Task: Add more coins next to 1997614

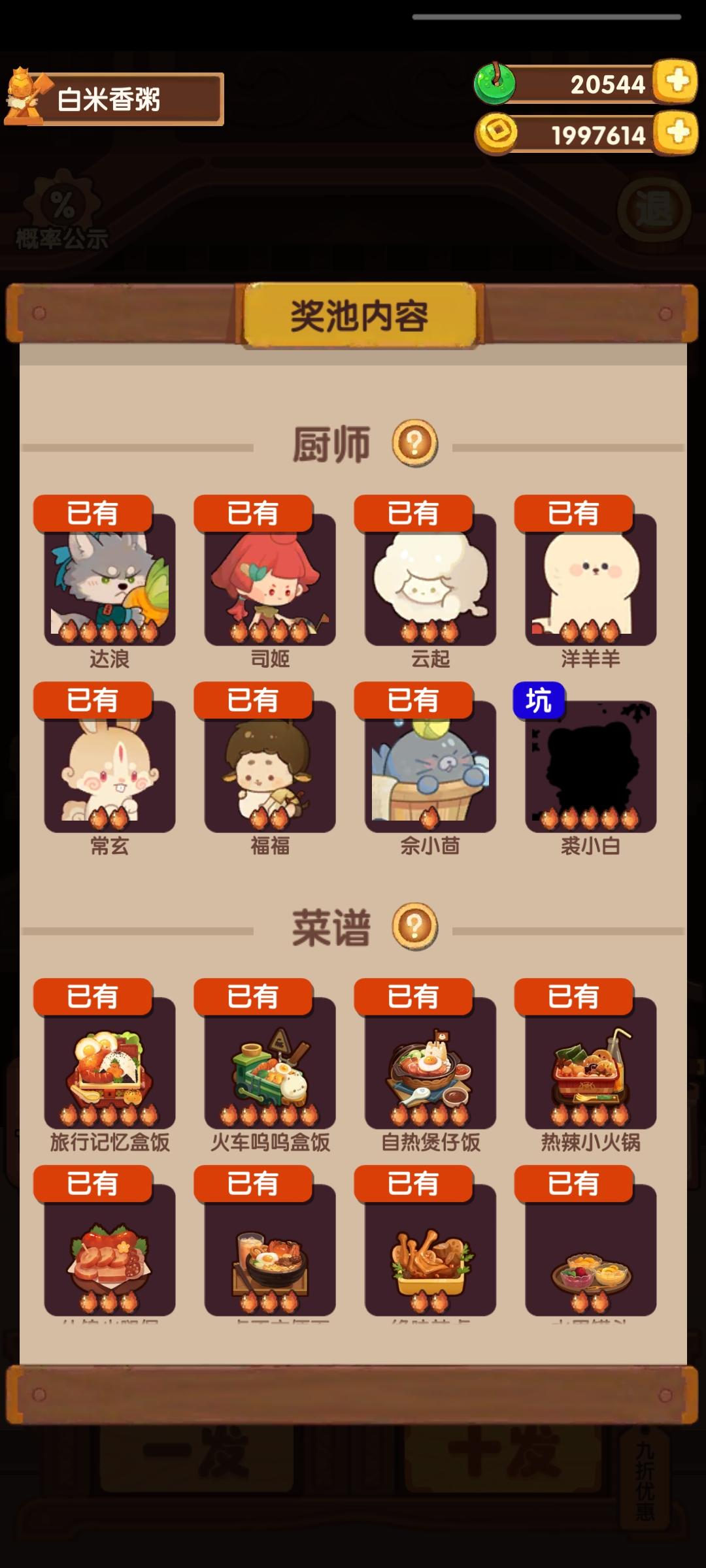Action: [677, 133]
